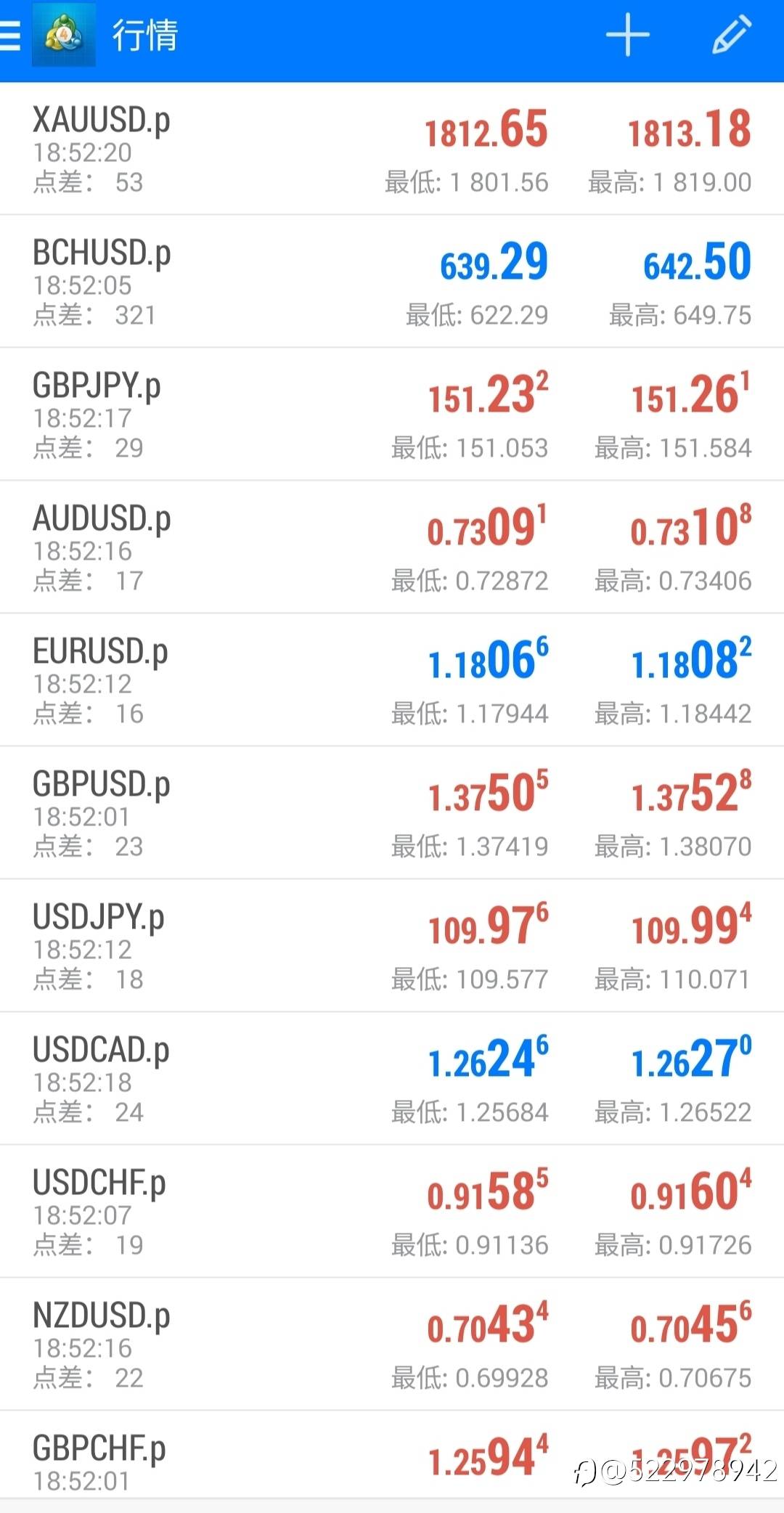Open the XAUUSD.p quote row
Screen dimensions: 784x1513
[x=392, y=149]
